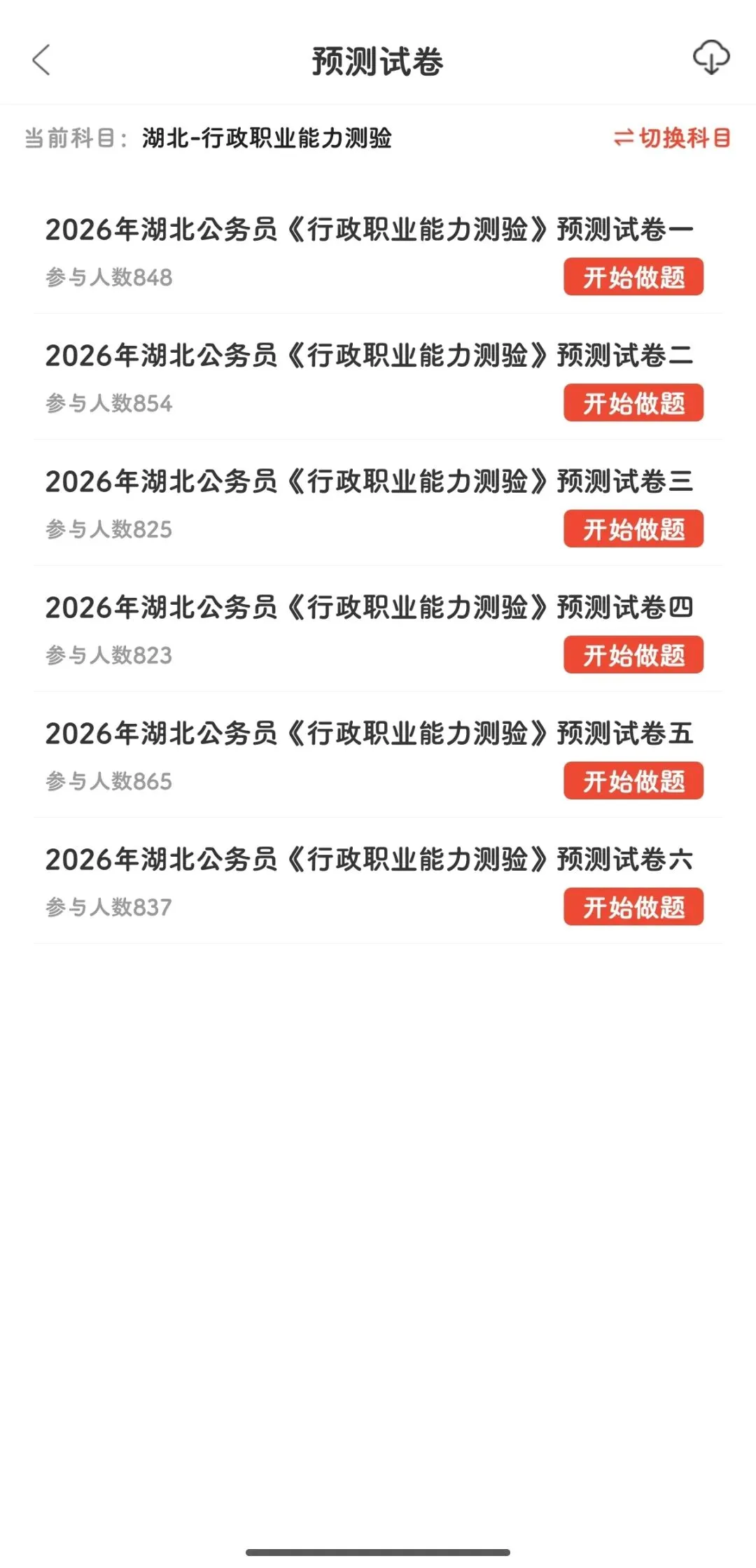Open the 预测试卷六 paper row
Image resolution: width=756 pixels, height=1568 pixels.
click(369, 860)
